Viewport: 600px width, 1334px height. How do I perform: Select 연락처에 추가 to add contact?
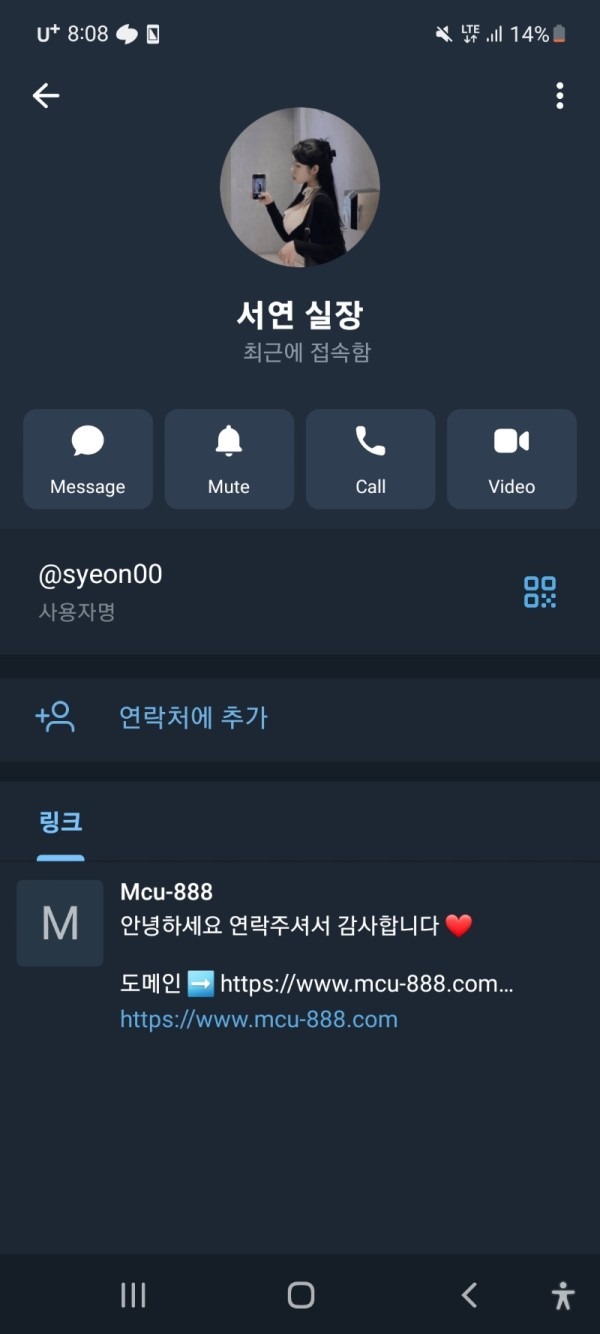point(193,717)
